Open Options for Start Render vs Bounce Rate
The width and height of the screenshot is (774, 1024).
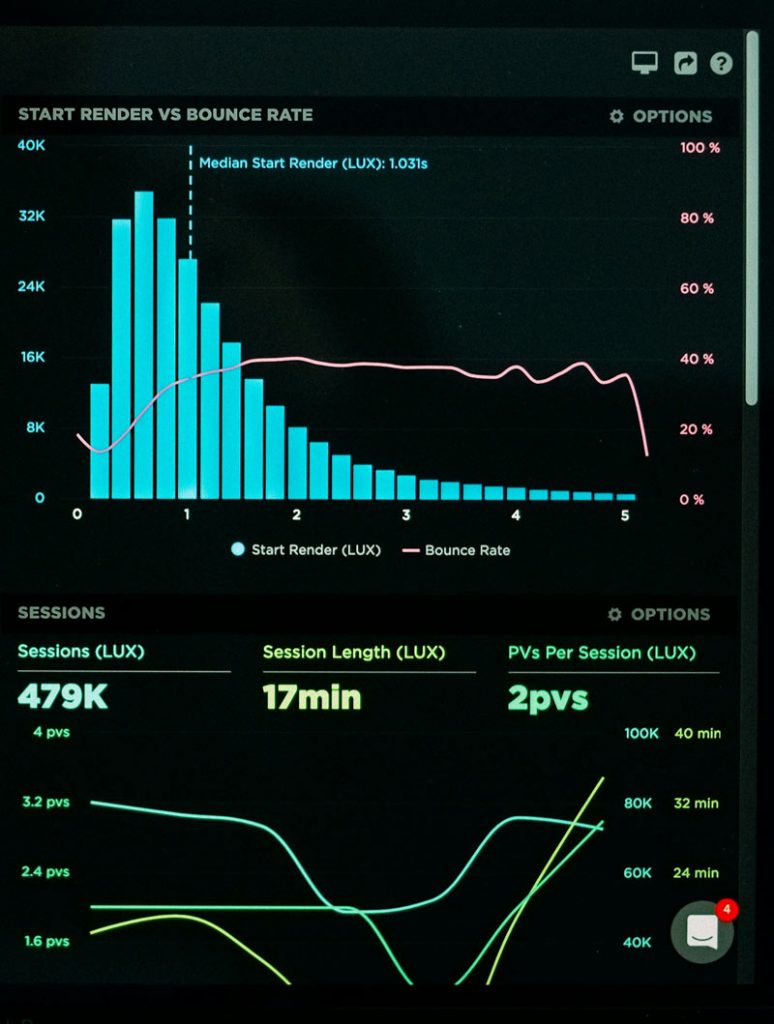[661, 116]
